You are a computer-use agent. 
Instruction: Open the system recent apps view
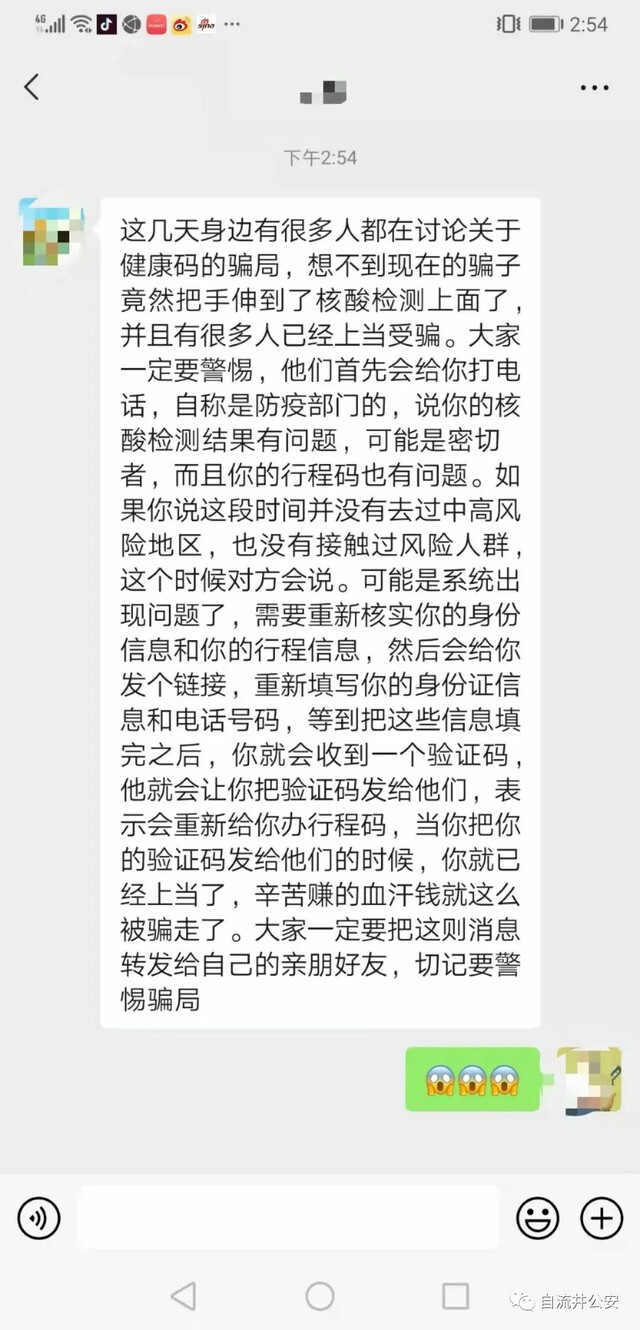click(x=455, y=1297)
